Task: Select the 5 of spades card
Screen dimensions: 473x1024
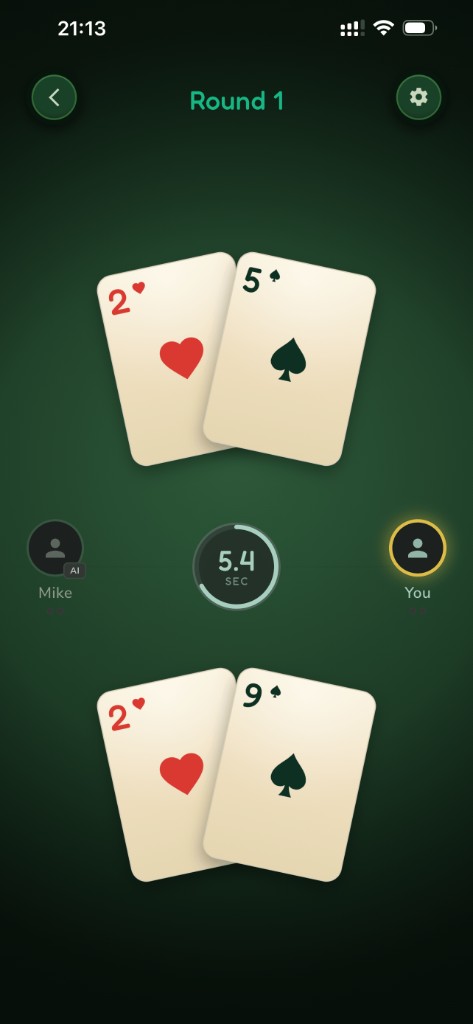Action: coord(289,359)
